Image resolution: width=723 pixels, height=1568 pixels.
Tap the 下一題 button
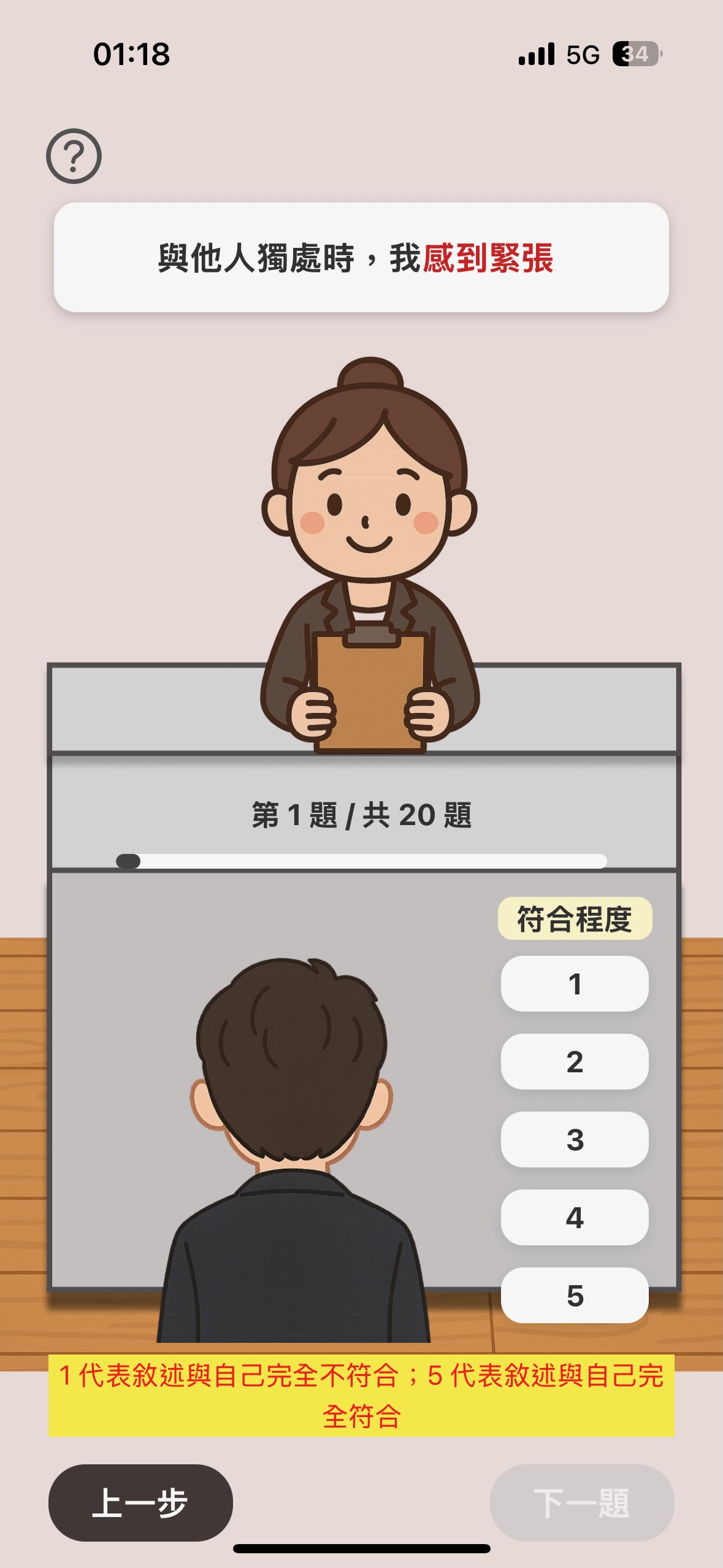pos(581,1502)
